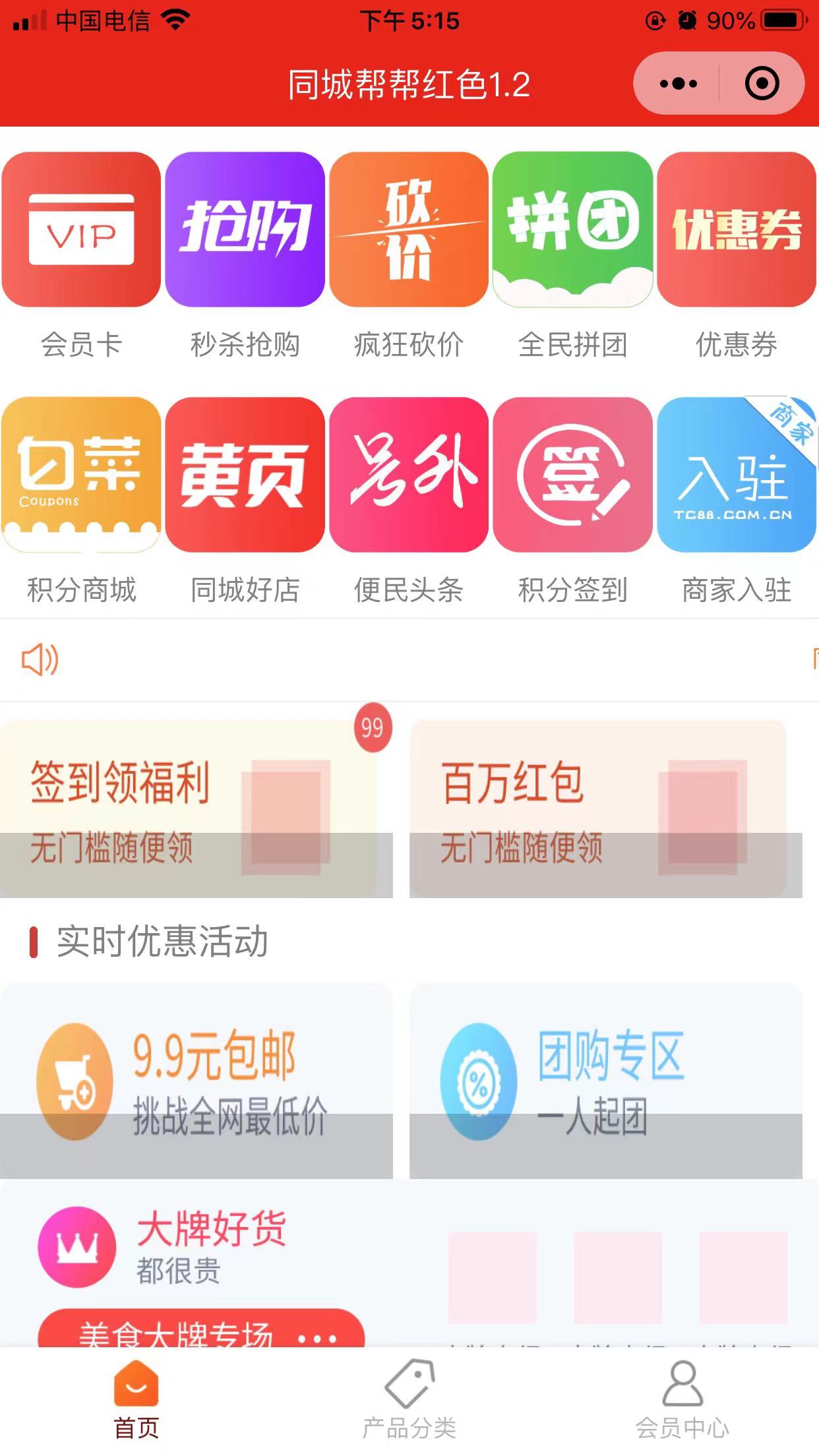Screen dimensions: 819x1456
Task: Switch to the 产品分类 tab
Action: pos(409,1399)
